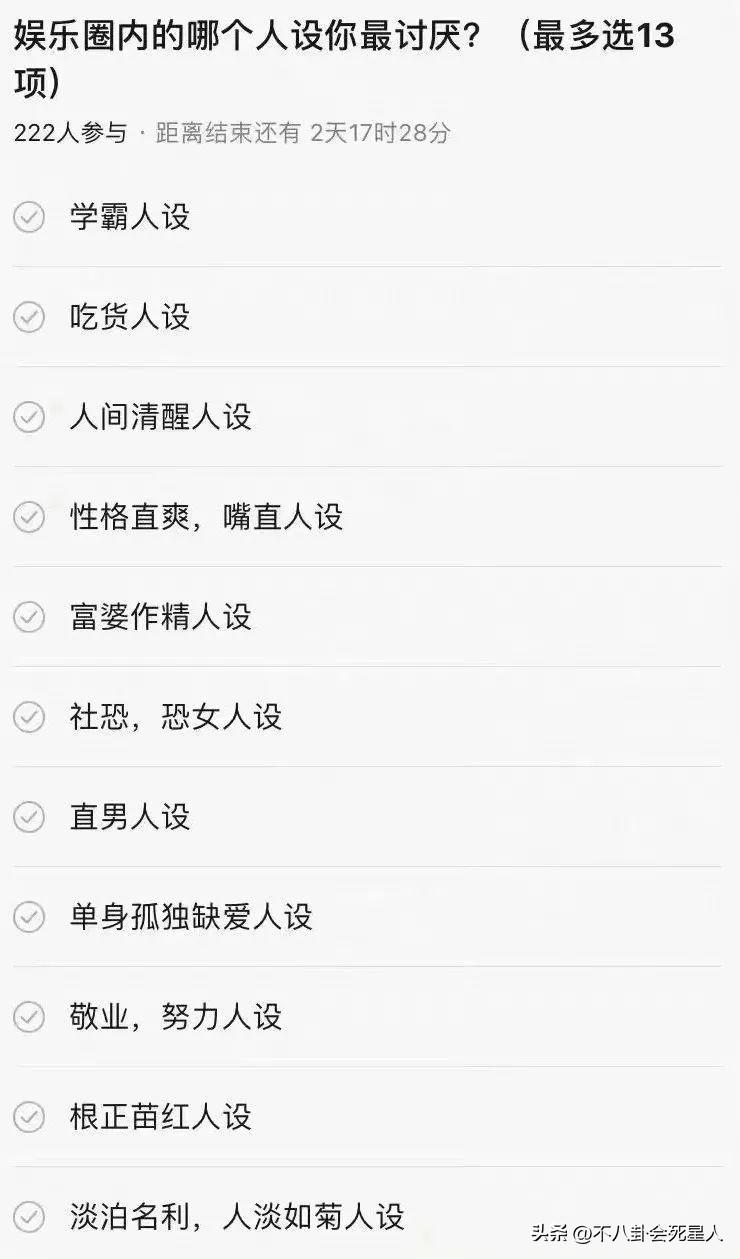
Task: Check the 吃货人设 poll option
Action: click(367, 317)
